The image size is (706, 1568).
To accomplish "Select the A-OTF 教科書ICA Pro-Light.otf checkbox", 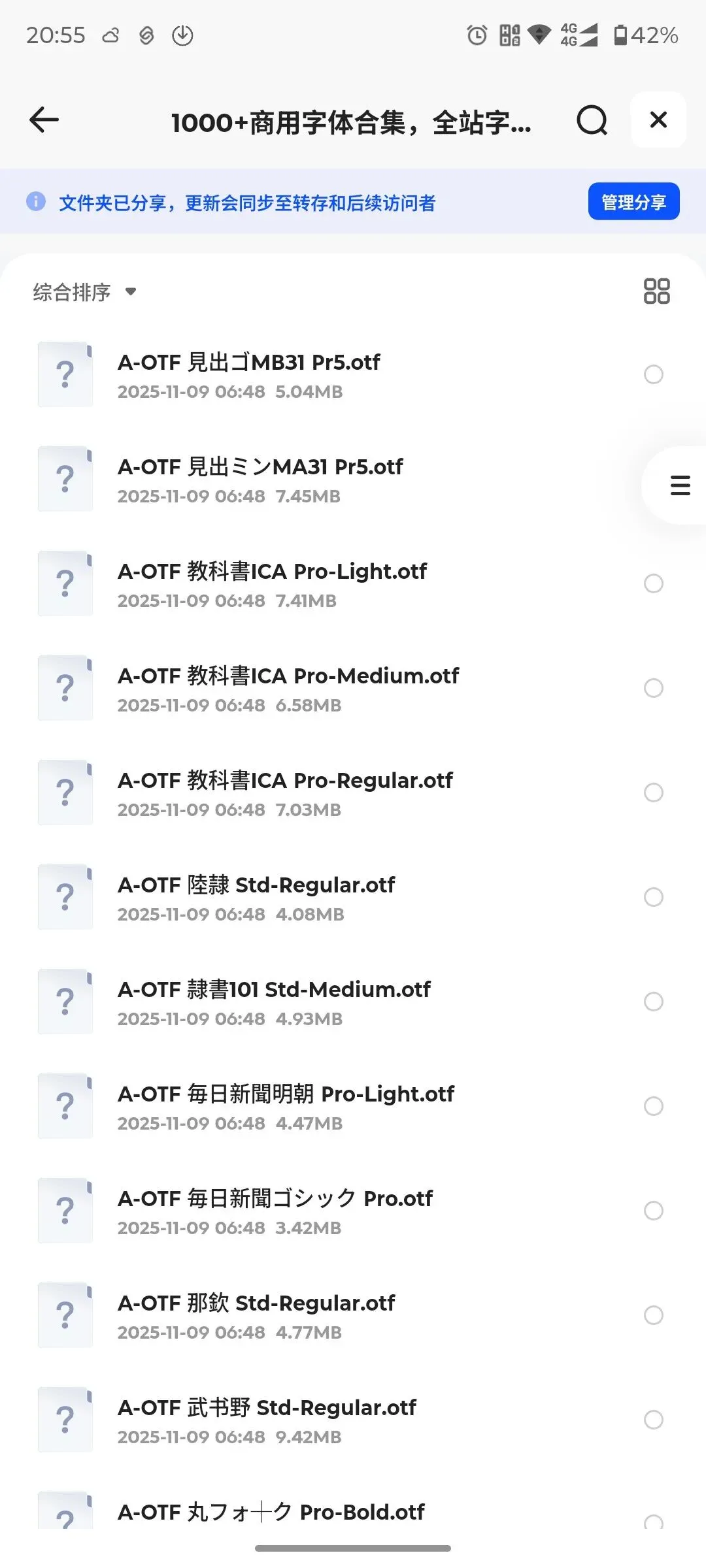I will pos(654,583).
